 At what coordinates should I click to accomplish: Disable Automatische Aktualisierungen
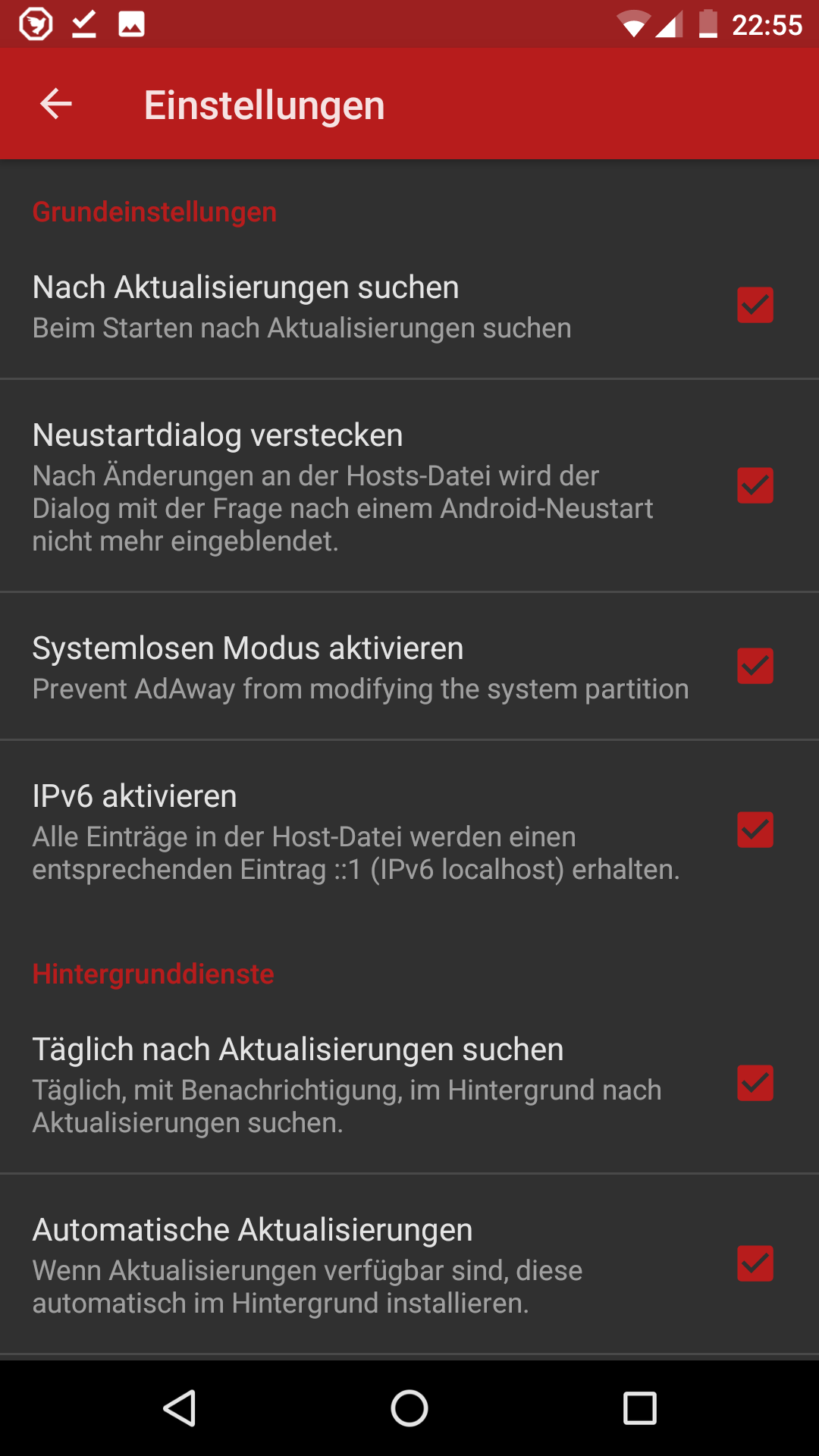(755, 1263)
